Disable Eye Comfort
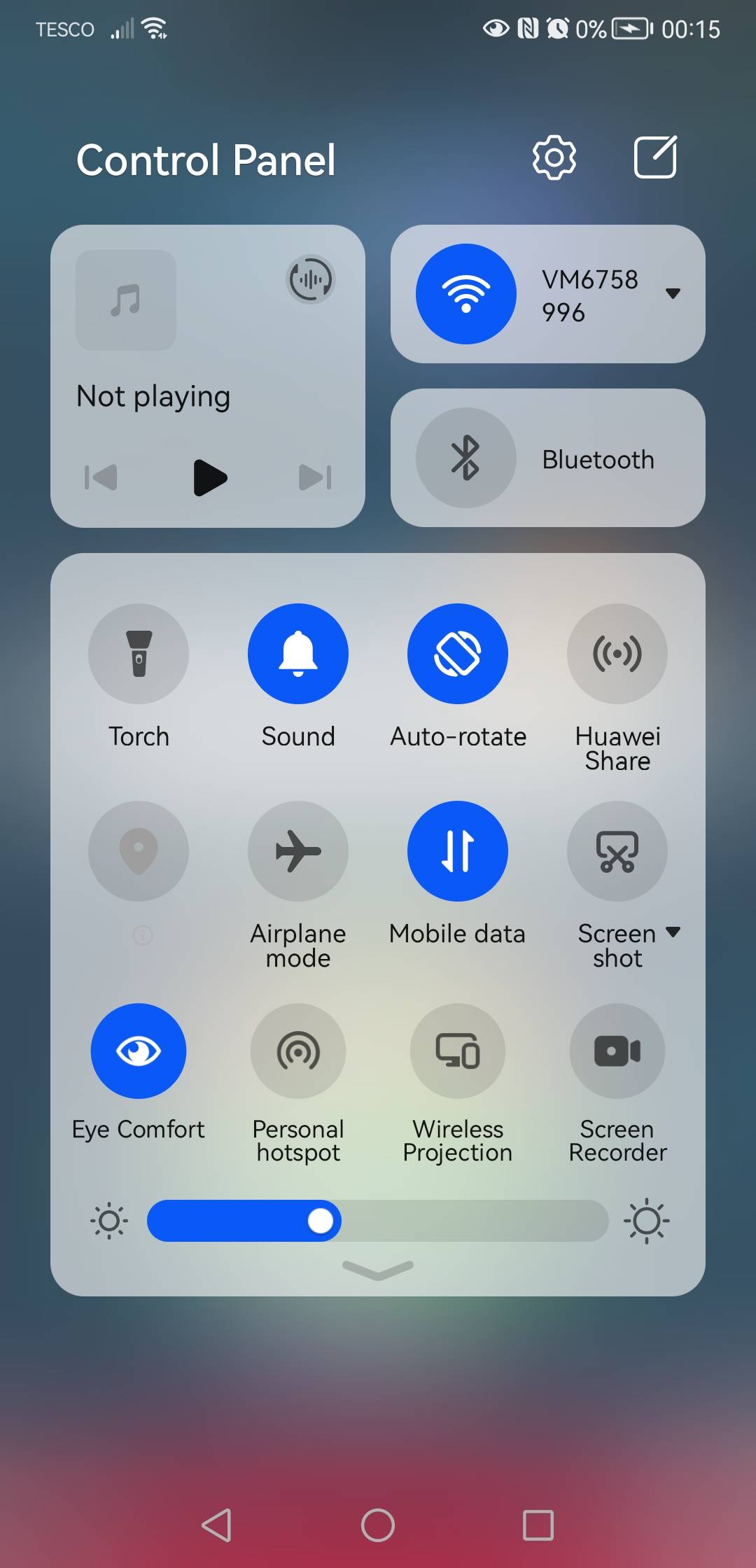This screenshot has width=756, height=1568. [x=139, y=1051]
